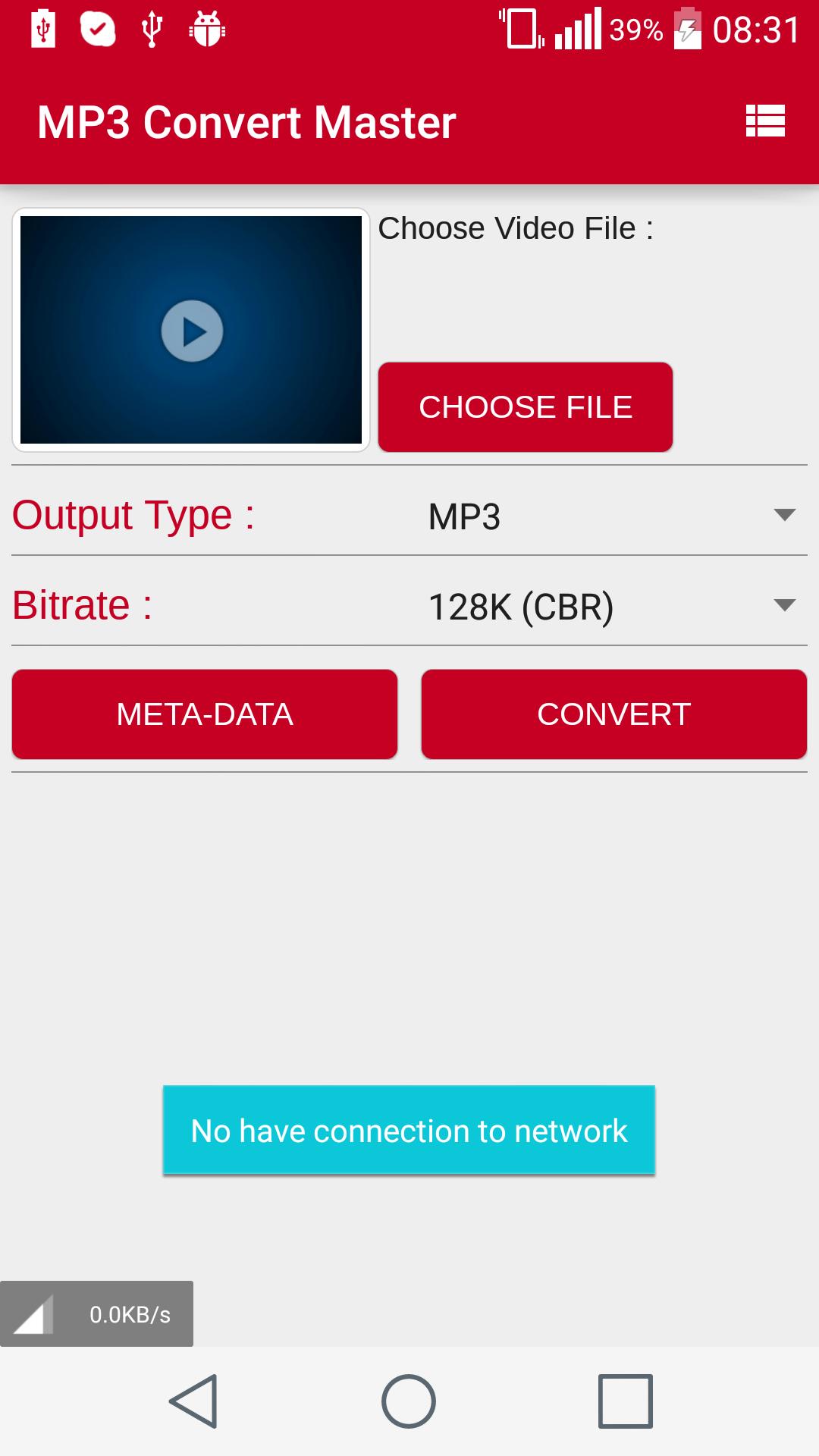Tap the network speed overlay showing 0.0KB/s
This screenshot has height=1456, width=819.
click(x=97, y=1313)
